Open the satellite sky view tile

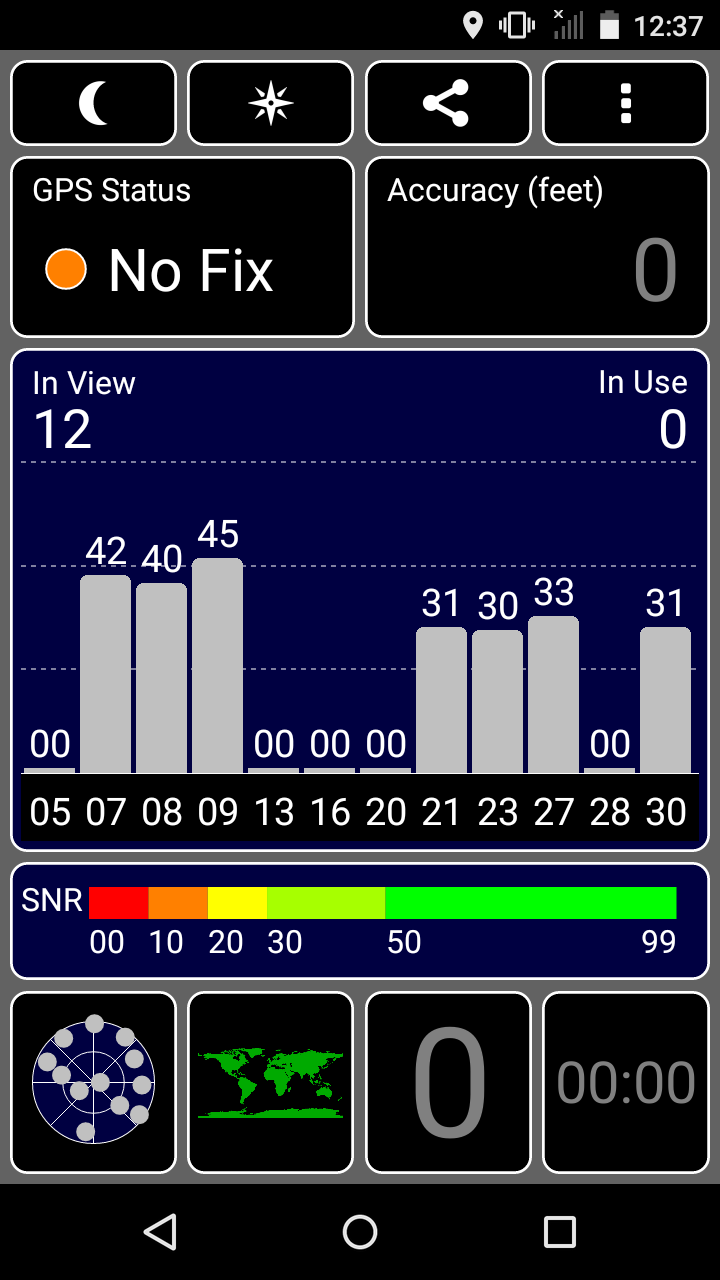(93, 1082)
